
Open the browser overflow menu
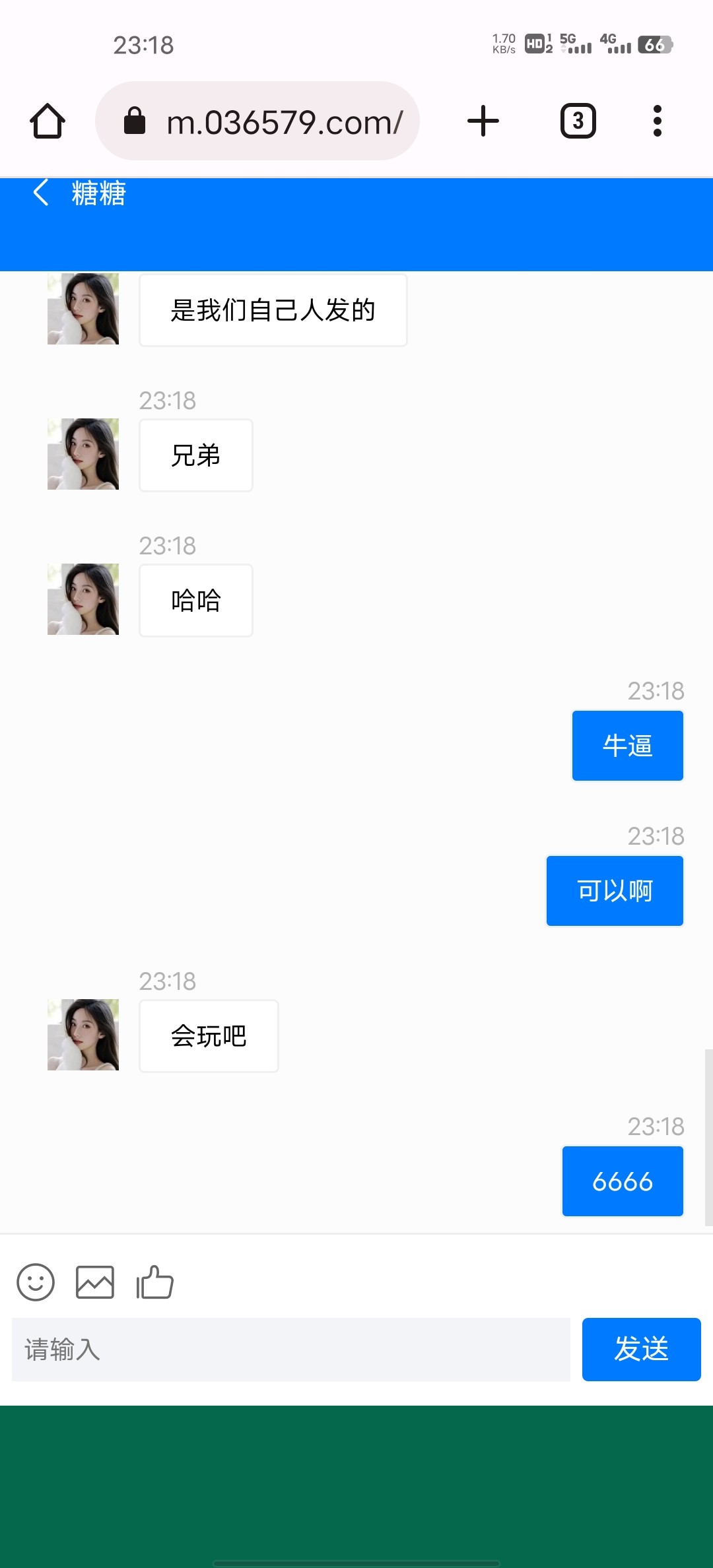tap(657, 121)
